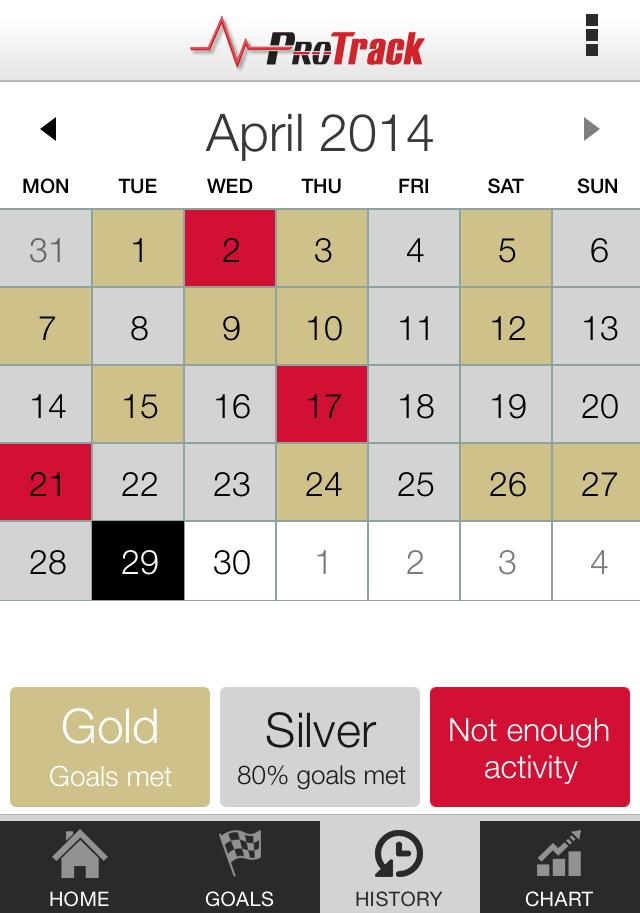Open the Goals tab

pyautogui.click(x=240, y=867)
